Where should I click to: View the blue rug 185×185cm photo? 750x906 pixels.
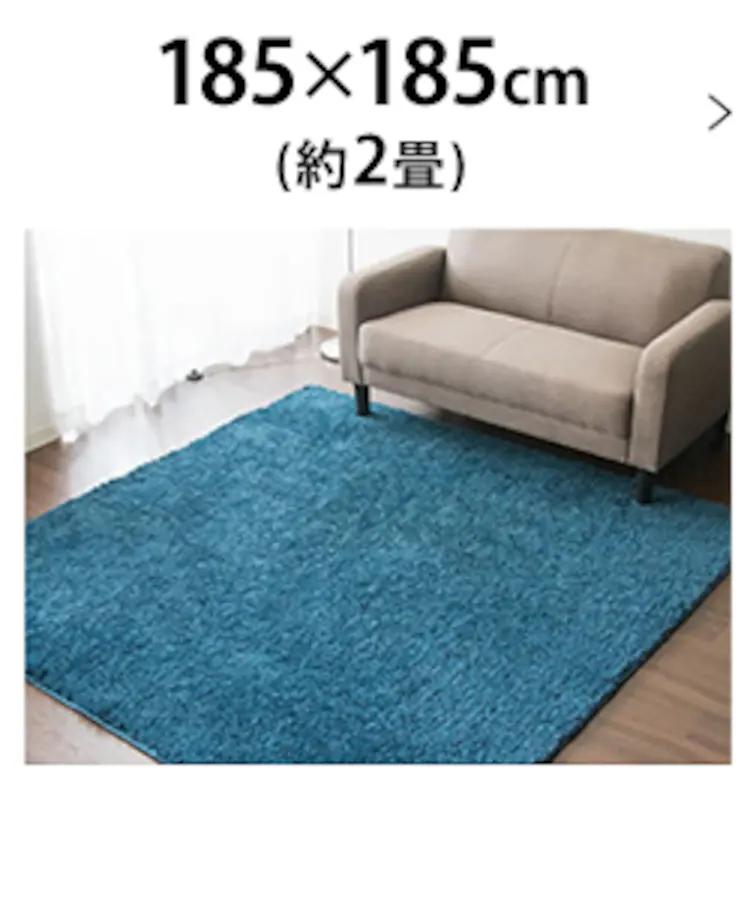[x=377, y=496]
